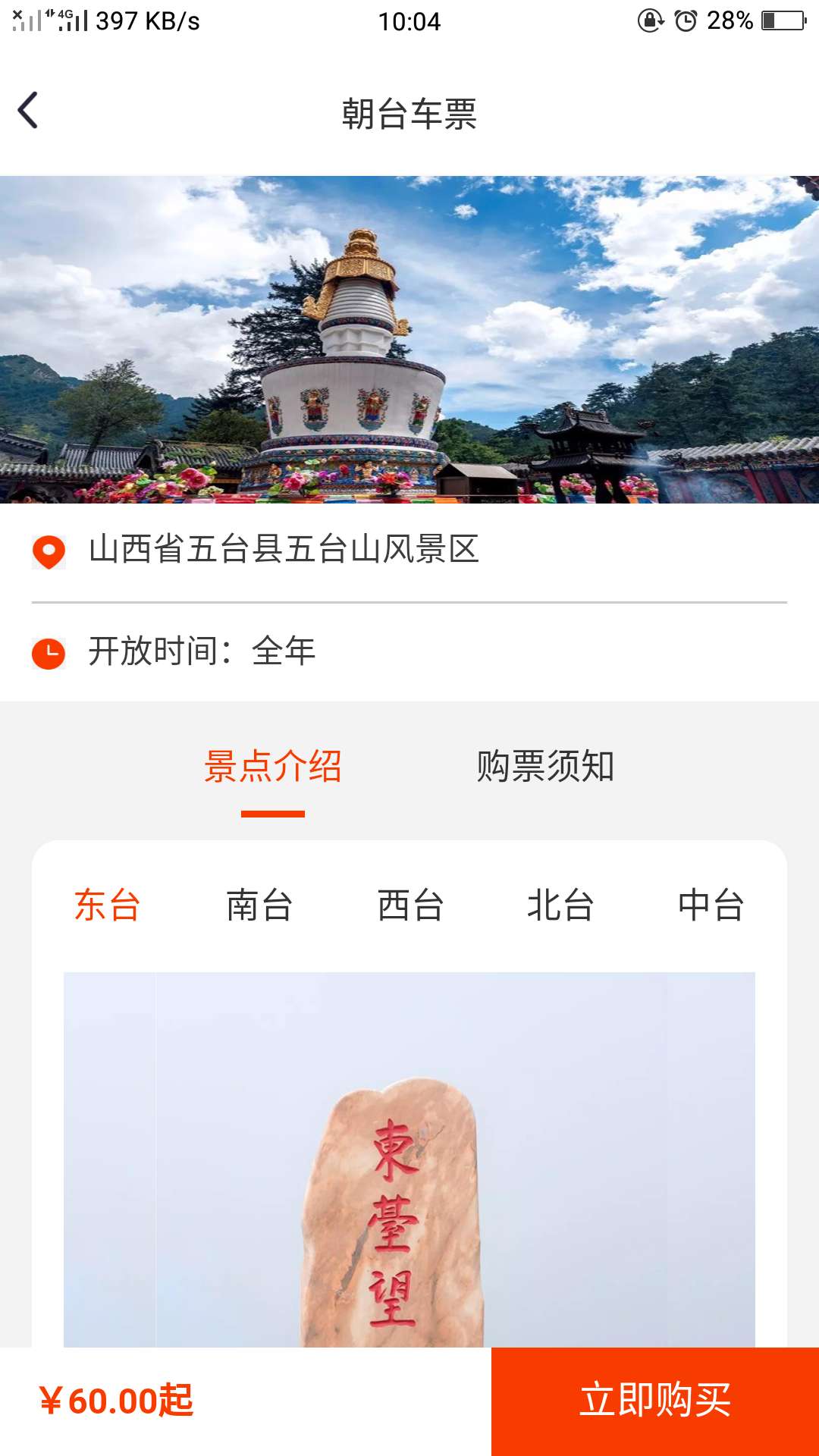Select the 南台 category
The width and height of the screenshot is (819, 1456).
[x=259, y=904]
